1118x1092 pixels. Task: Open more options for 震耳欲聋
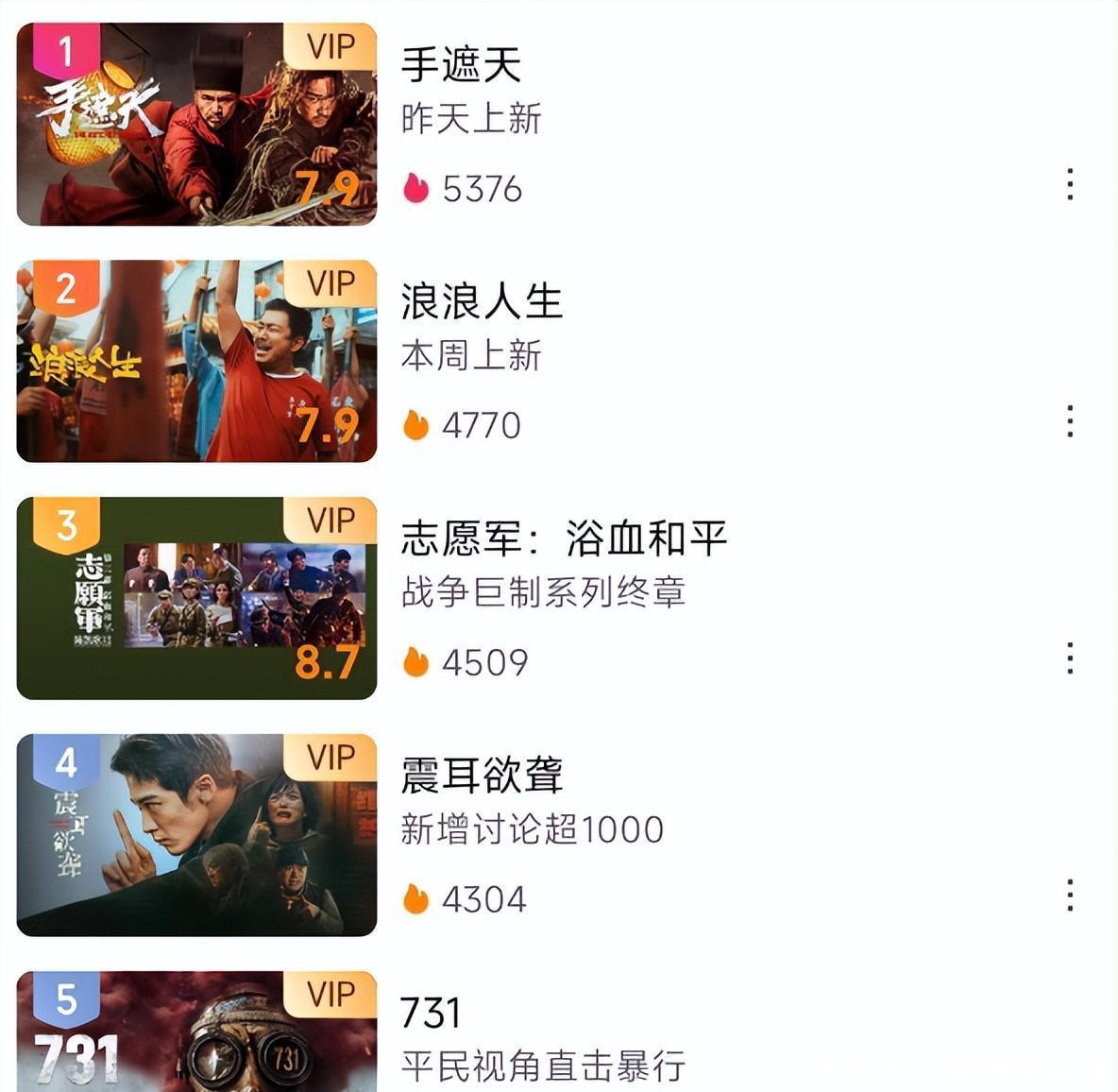click(1070, 895)
